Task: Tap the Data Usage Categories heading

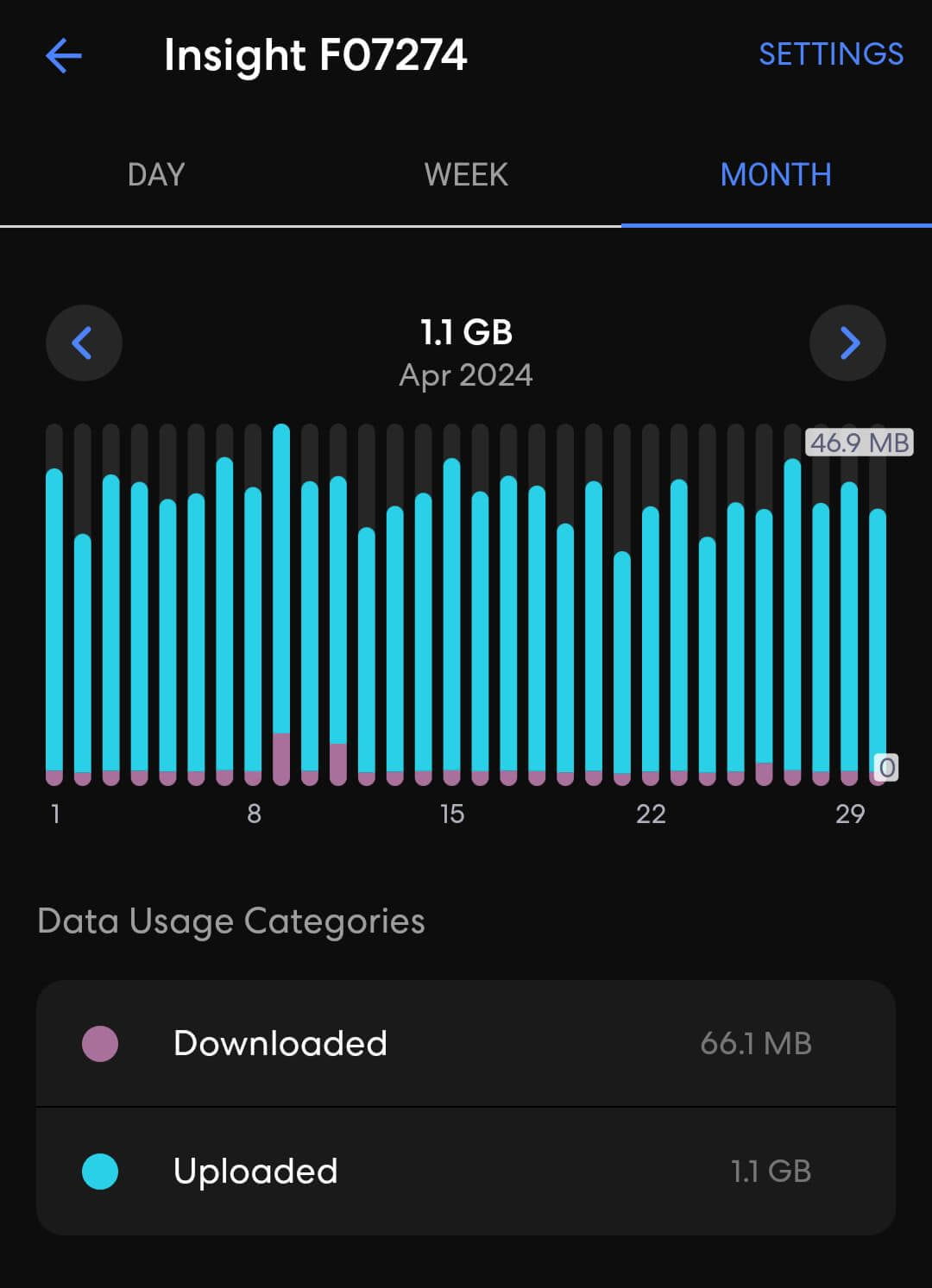Action: (231, 920)
